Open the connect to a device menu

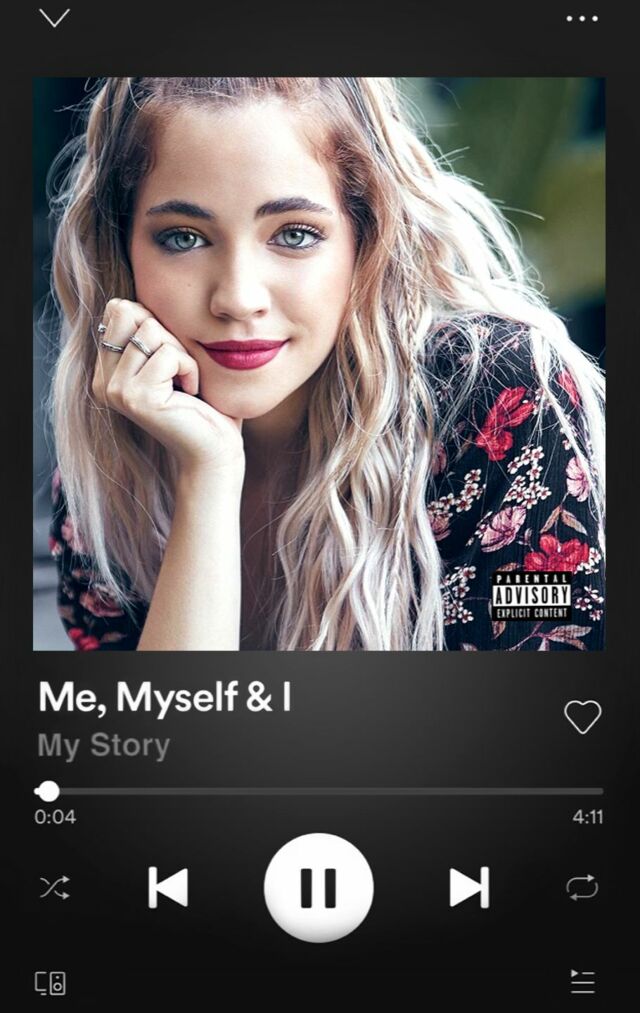click(51, 983)
